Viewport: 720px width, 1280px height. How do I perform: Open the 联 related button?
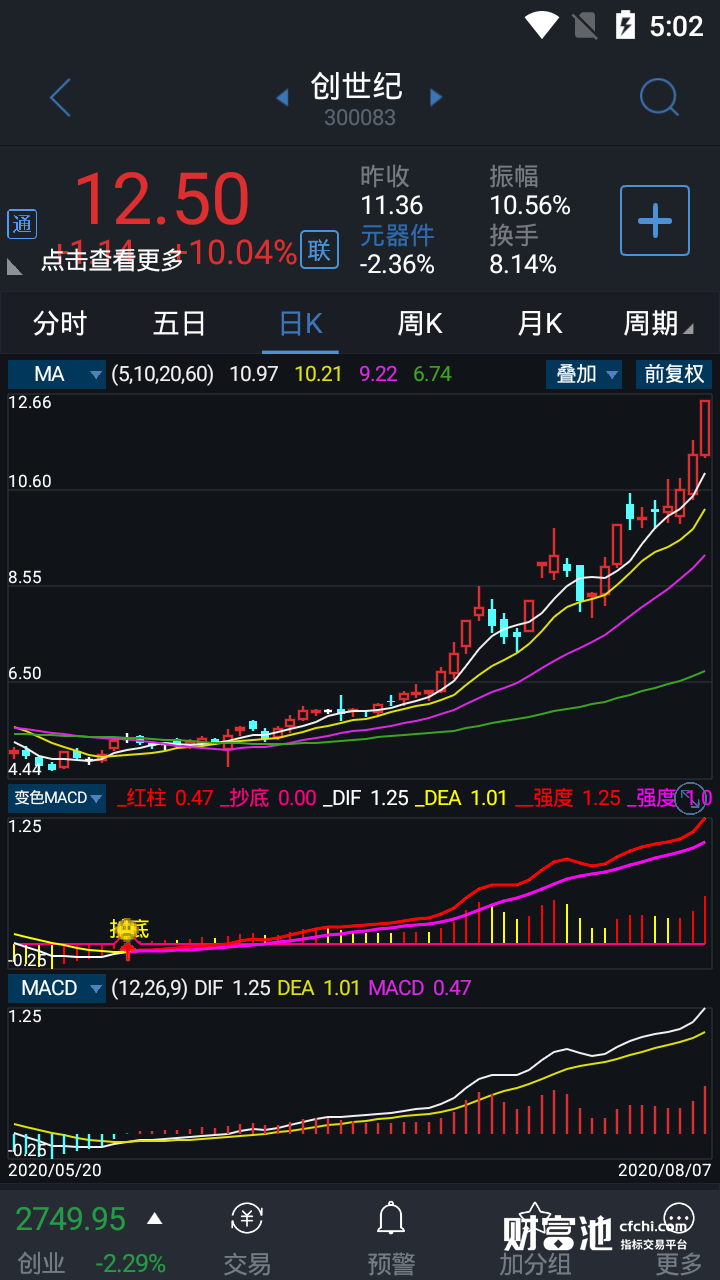pyautogui.click(x=318, y=250)
